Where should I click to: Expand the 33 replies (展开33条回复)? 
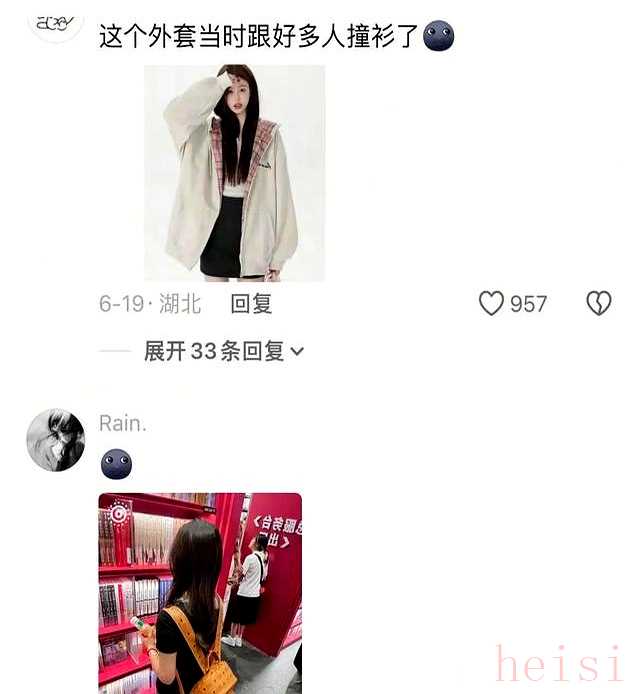click(223, 351)
